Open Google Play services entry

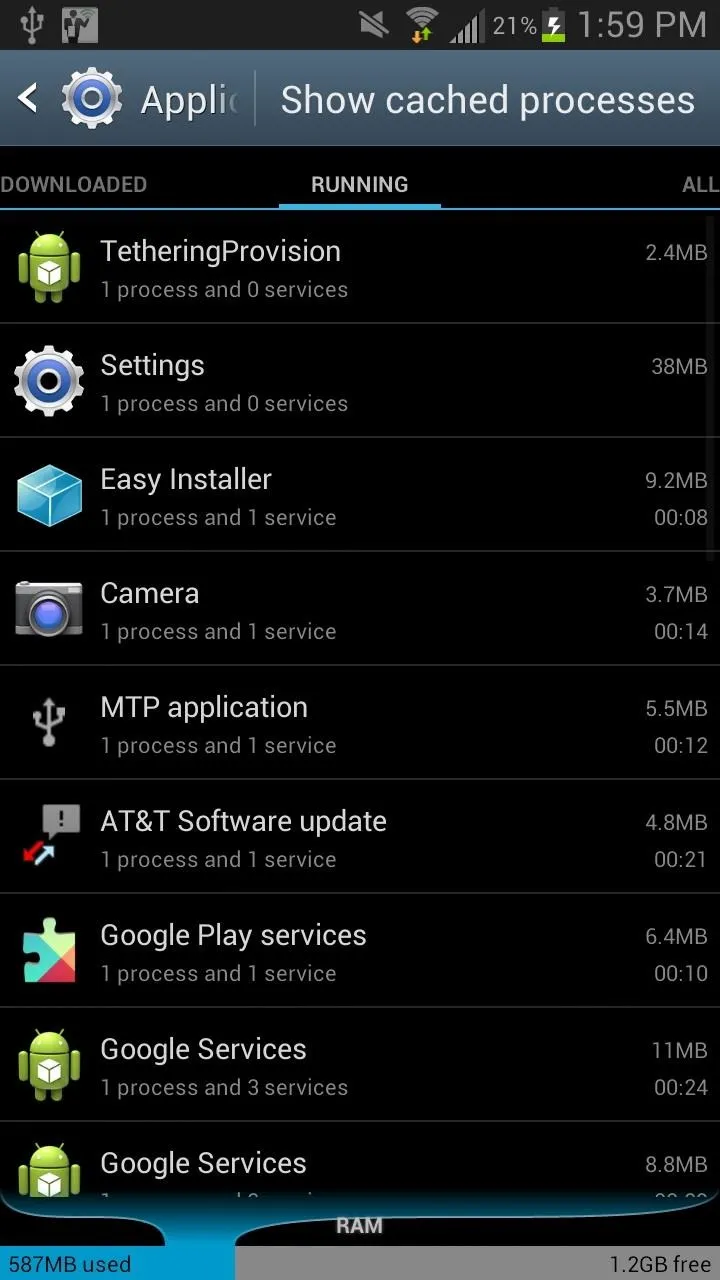pos(360,951)
